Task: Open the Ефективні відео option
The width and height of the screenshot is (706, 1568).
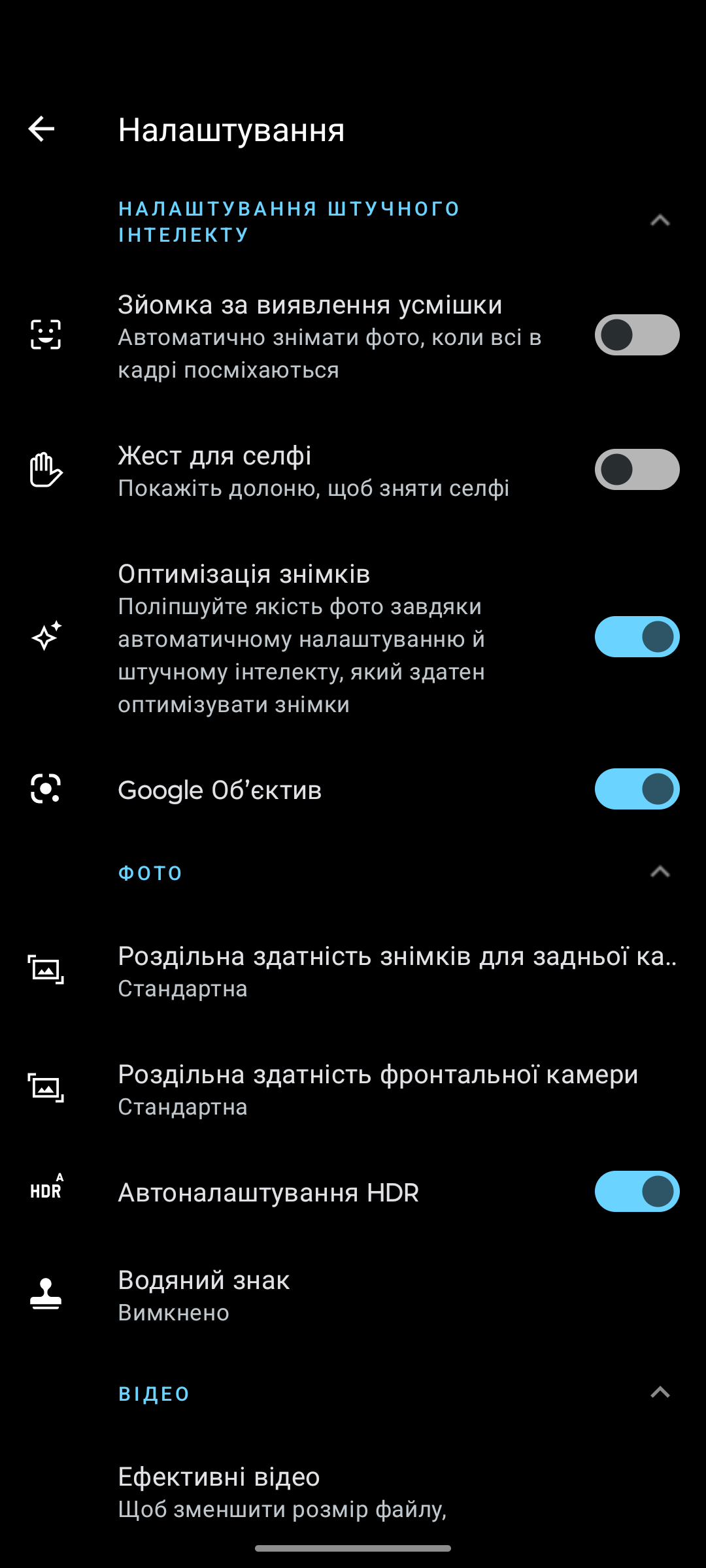Action: pos(281,1491)
